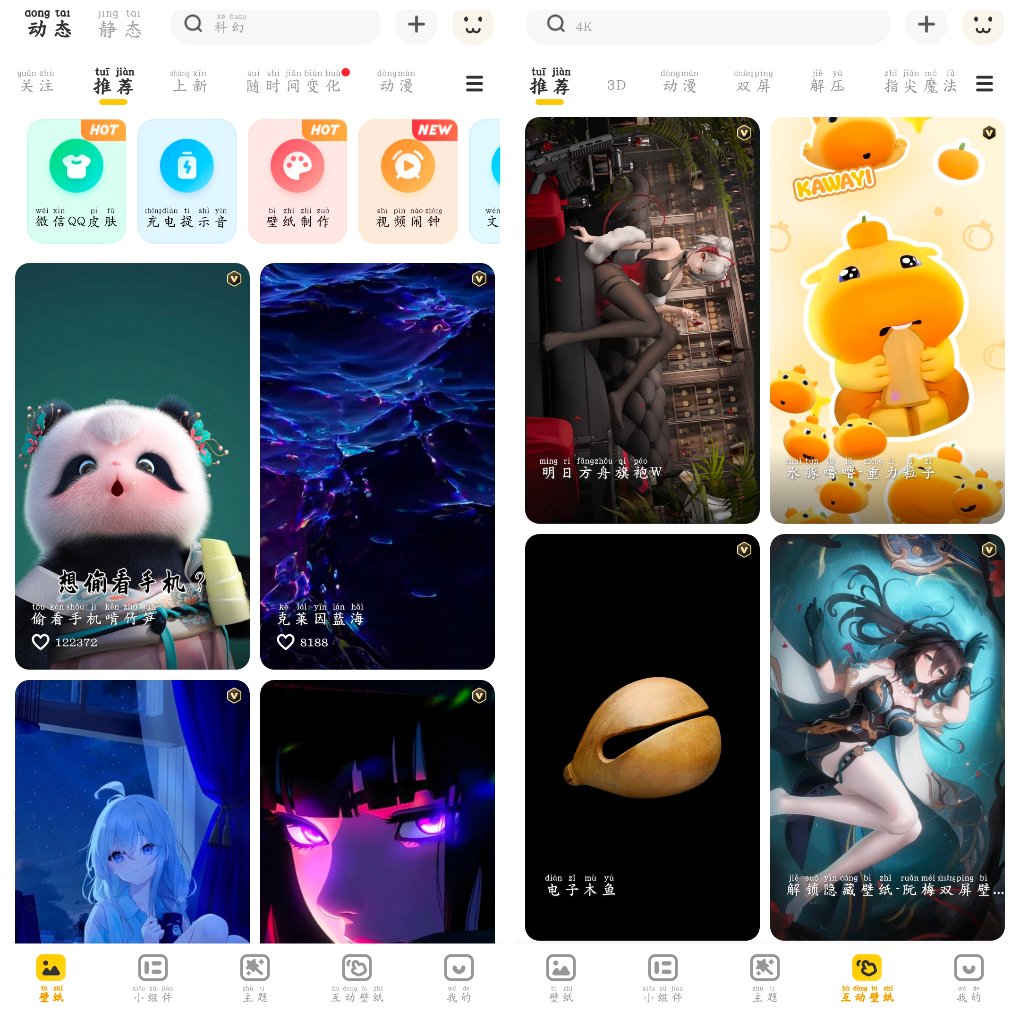
Task: View the 克莱因蓝海 wallpaper
Action: [377, 465]
